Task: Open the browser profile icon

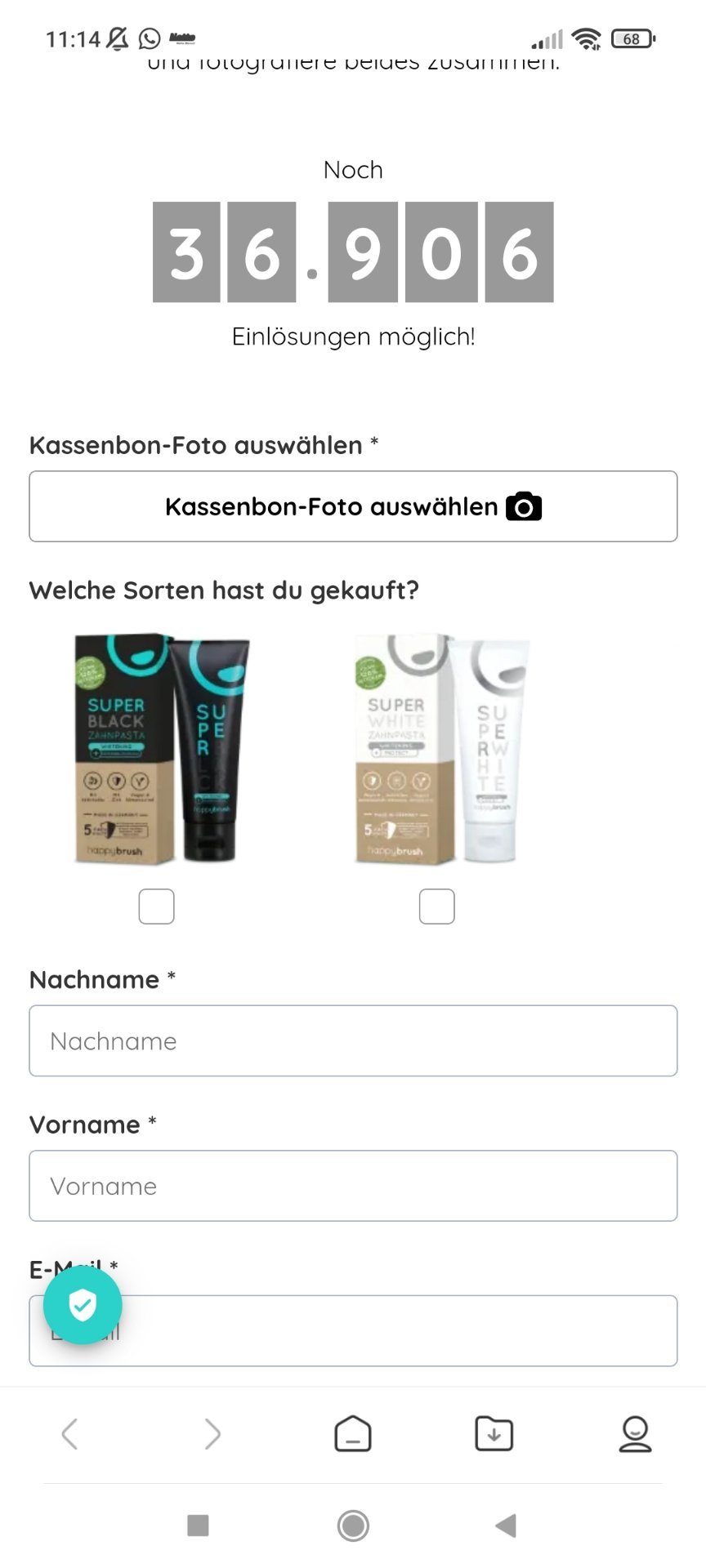Action: click(x=635, y=1434)
